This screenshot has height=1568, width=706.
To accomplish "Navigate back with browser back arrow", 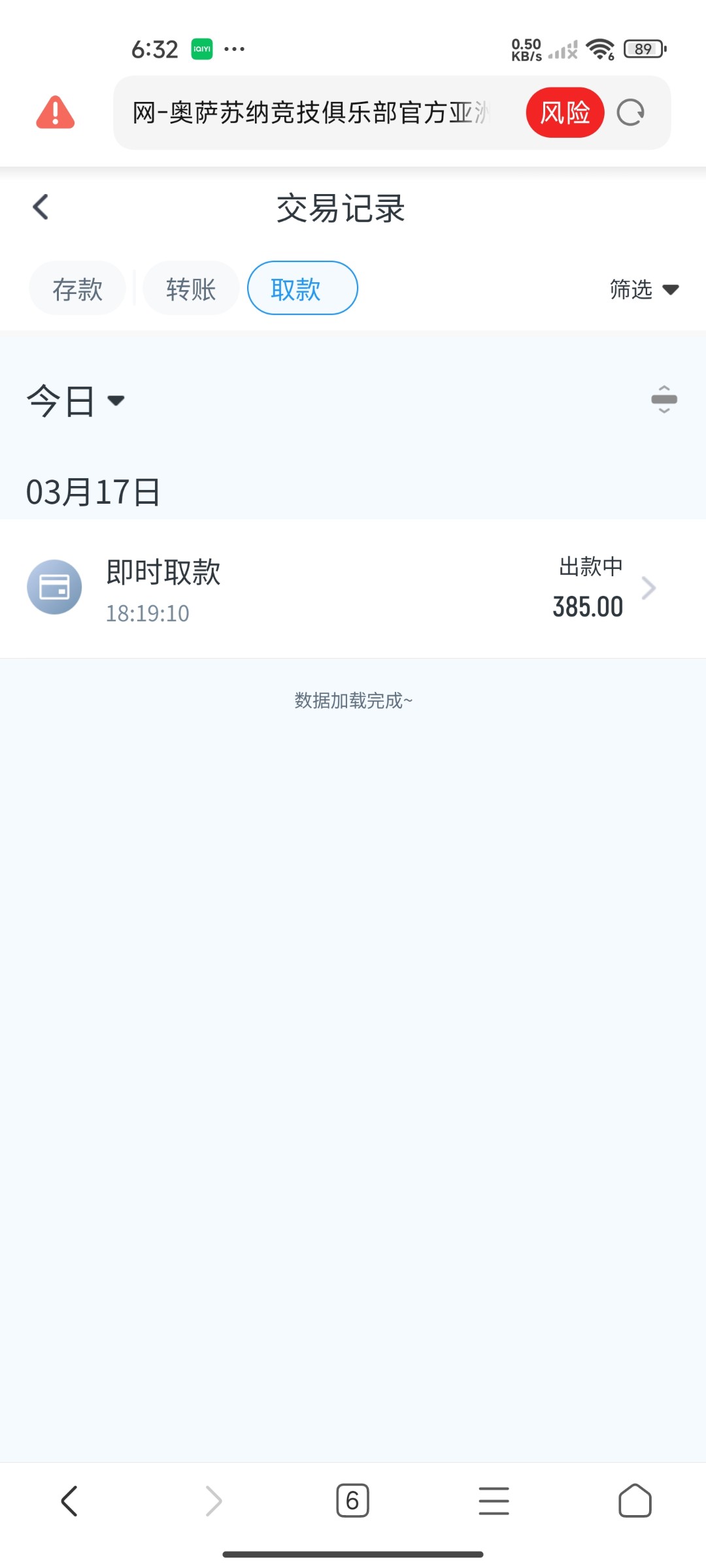I will tap(69, 1501).
